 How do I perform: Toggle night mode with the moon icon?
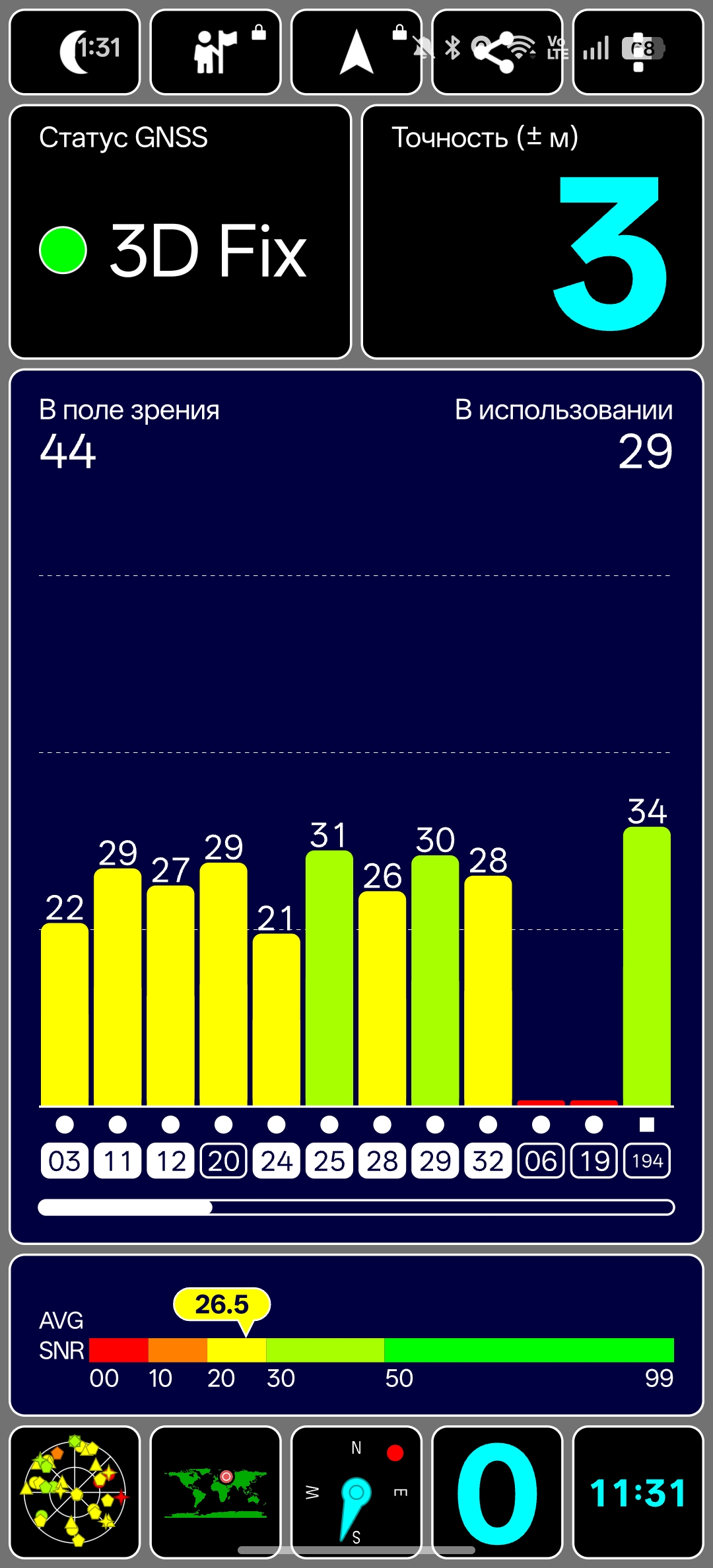[x=75, y=52]
